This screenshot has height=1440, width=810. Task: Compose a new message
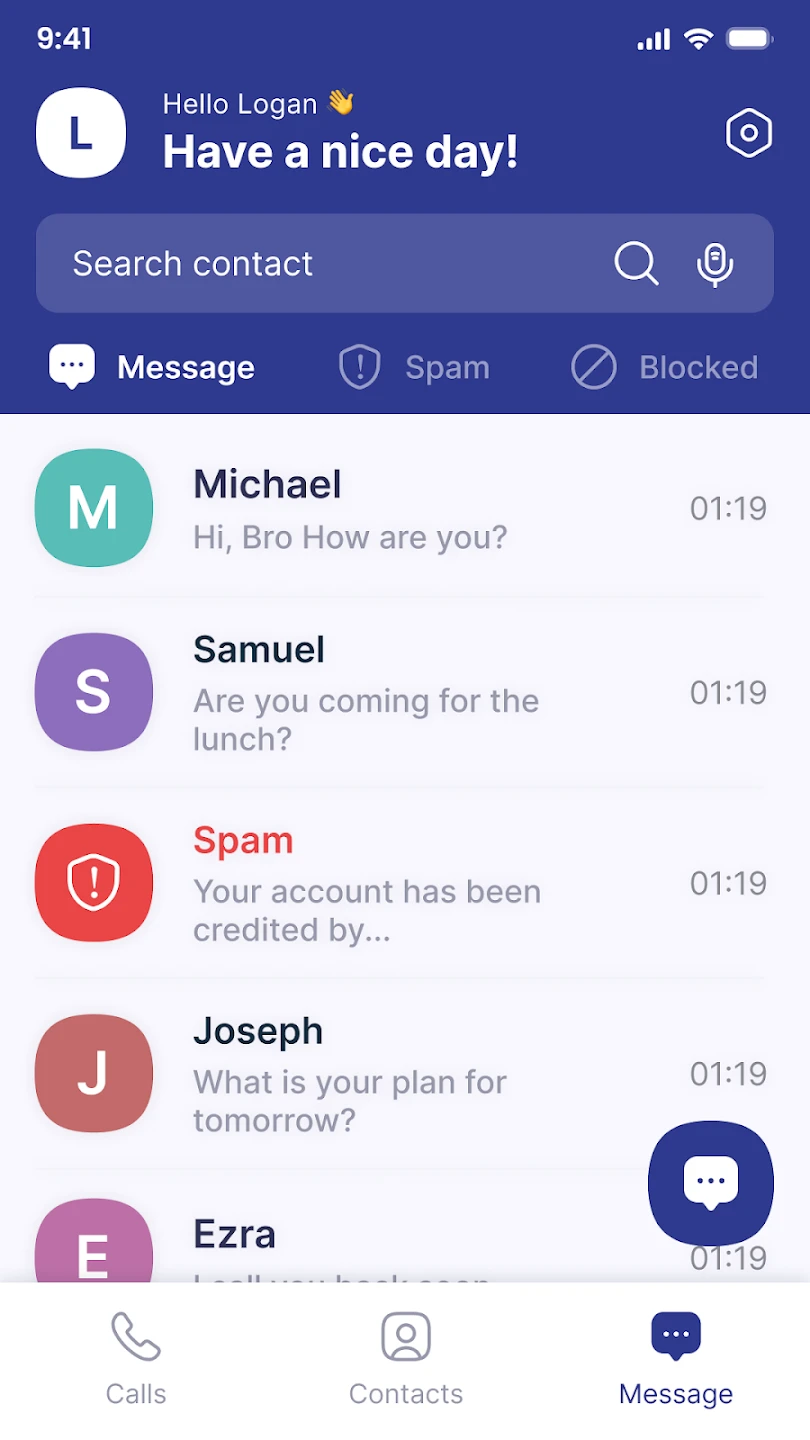710,1183
